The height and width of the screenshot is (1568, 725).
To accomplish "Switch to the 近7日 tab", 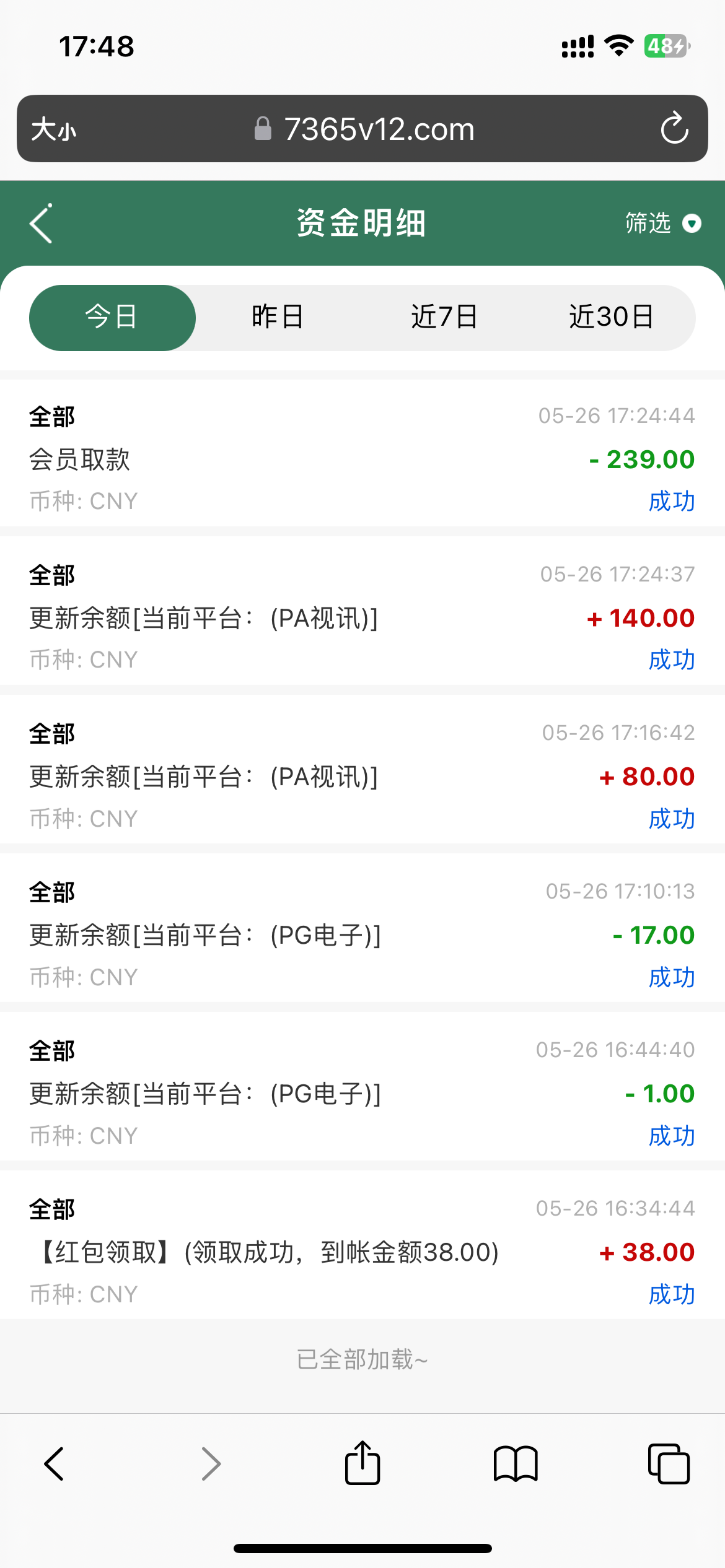I will (444, 318).
